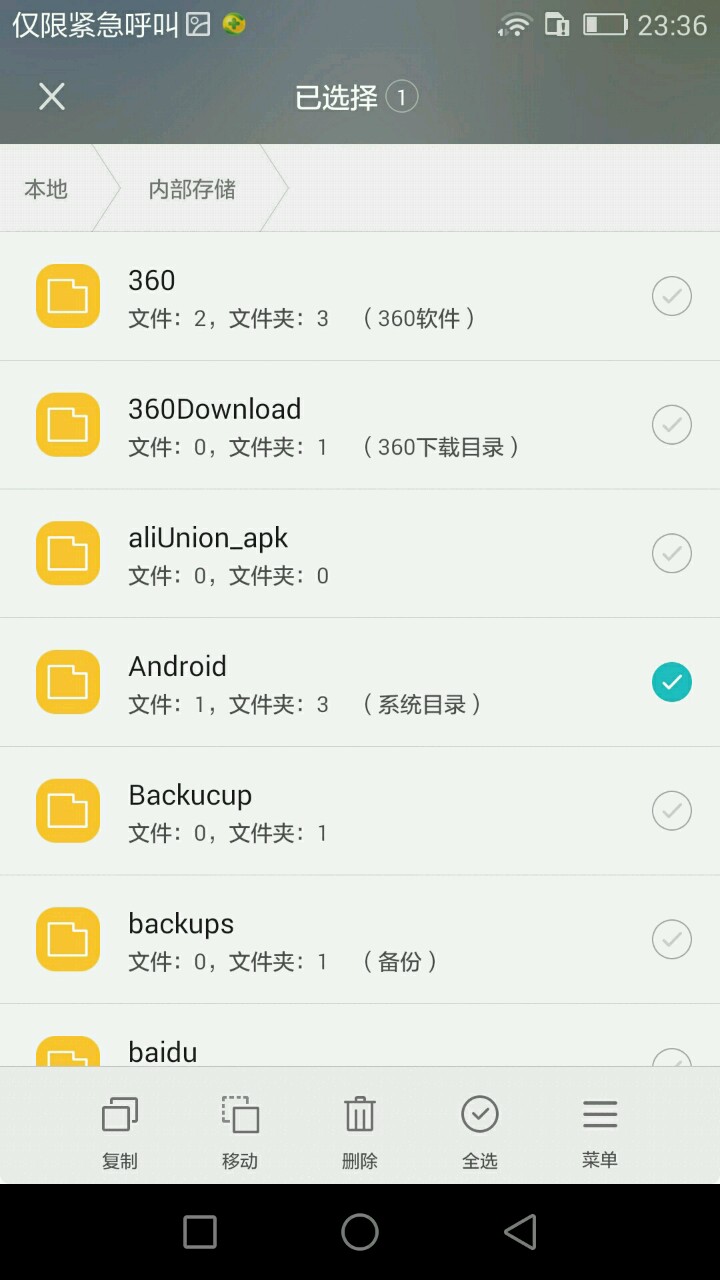Tick the aliUnion_apk checkbox
This screenshot has height=1280, width=720.
671,553
